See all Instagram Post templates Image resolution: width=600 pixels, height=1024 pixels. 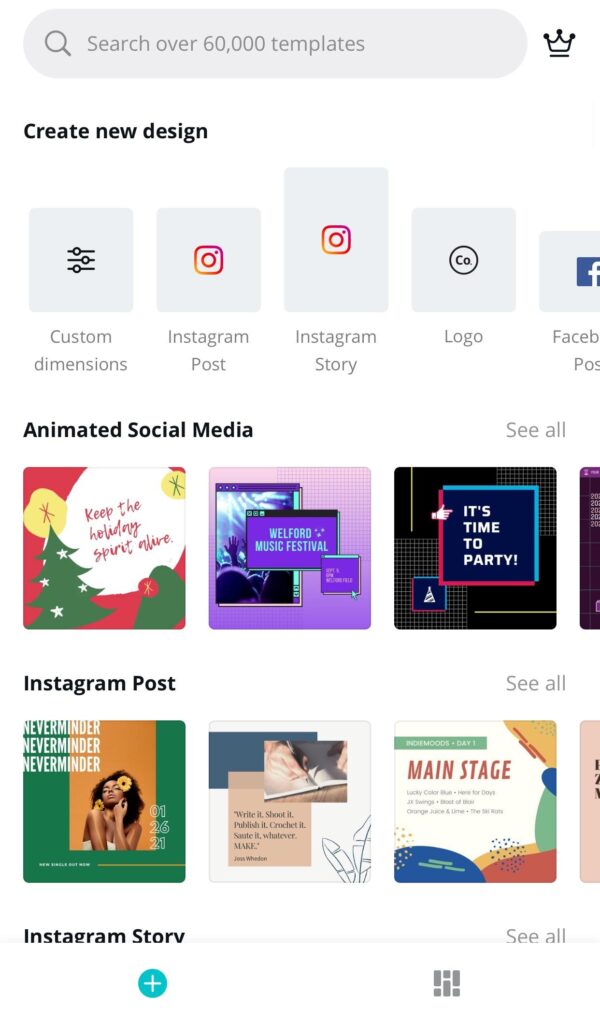pos(535,684)
